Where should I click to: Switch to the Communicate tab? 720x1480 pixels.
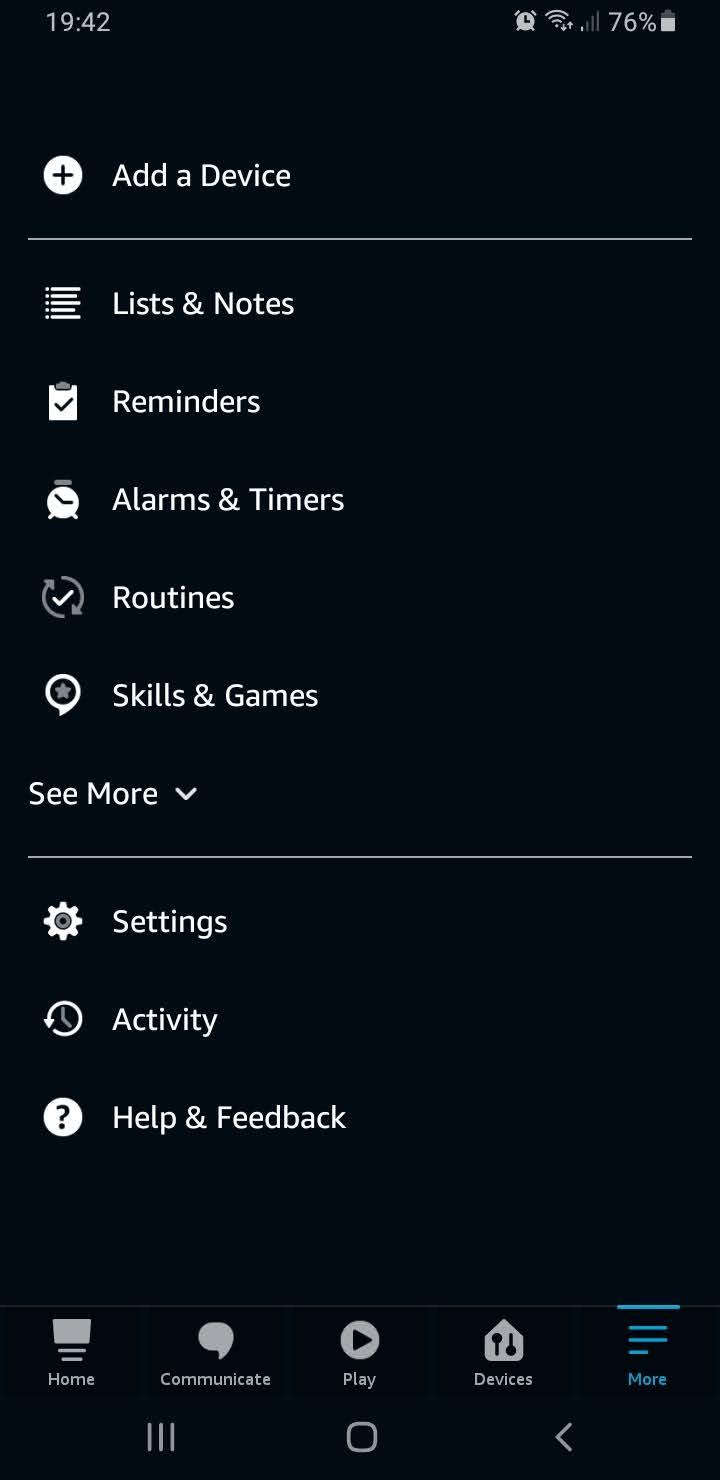(215, 1351)
